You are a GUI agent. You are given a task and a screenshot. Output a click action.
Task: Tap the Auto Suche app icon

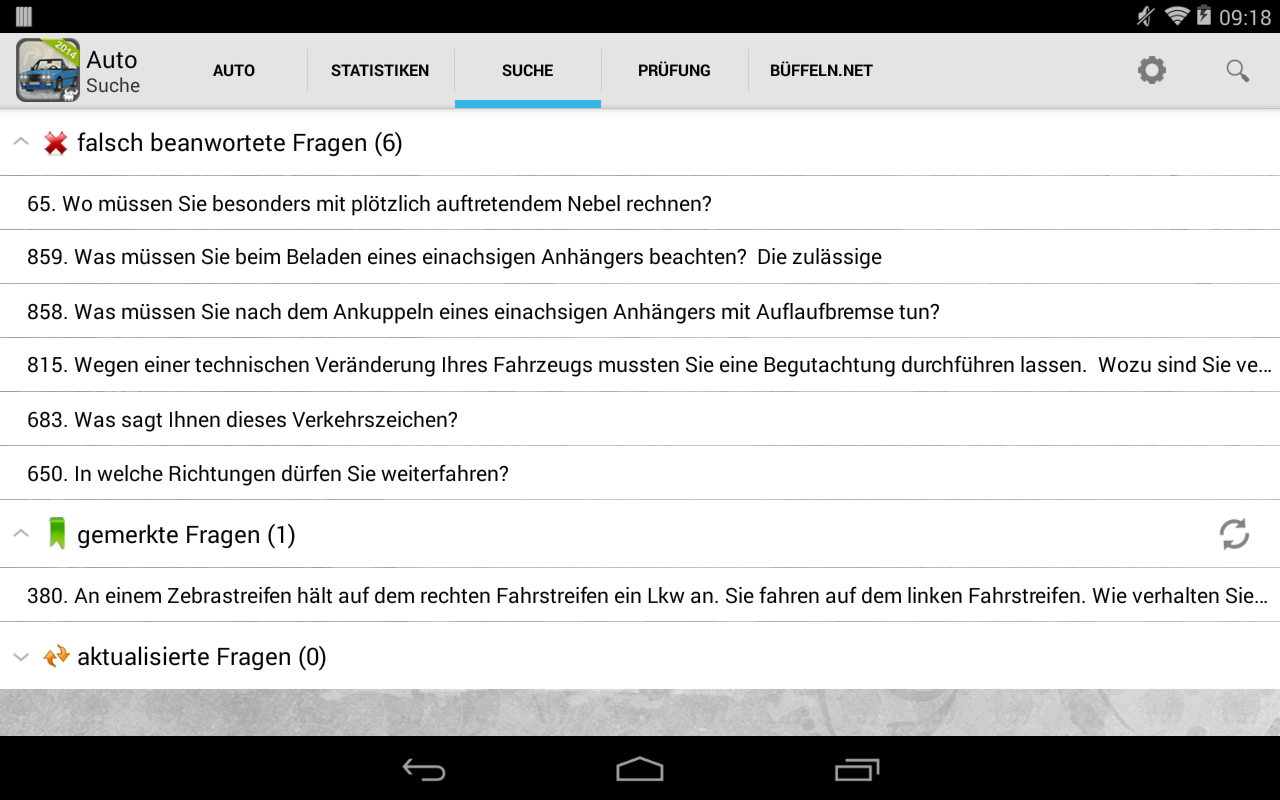48,70
